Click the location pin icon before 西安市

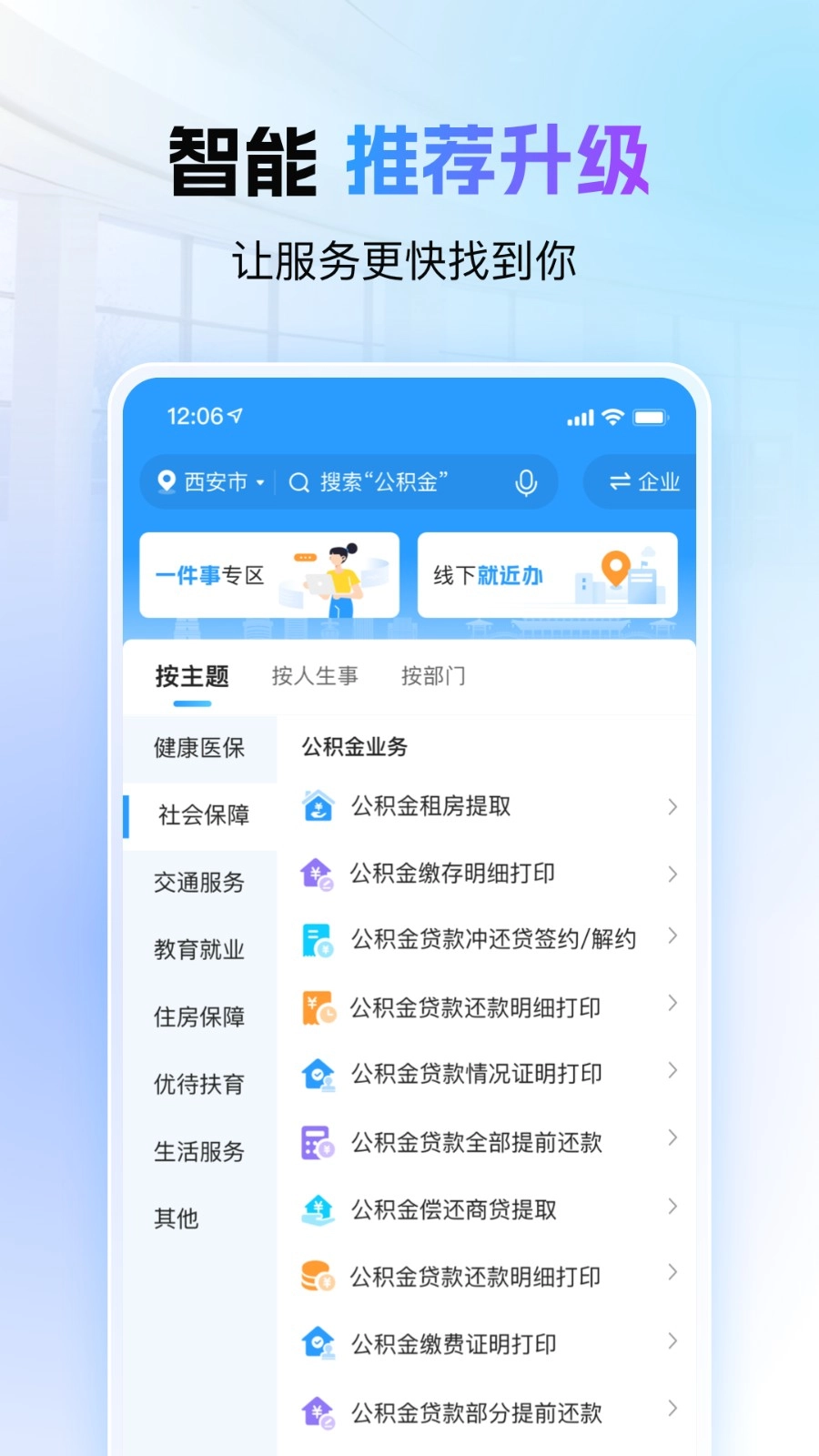click(x=167, y=481)
